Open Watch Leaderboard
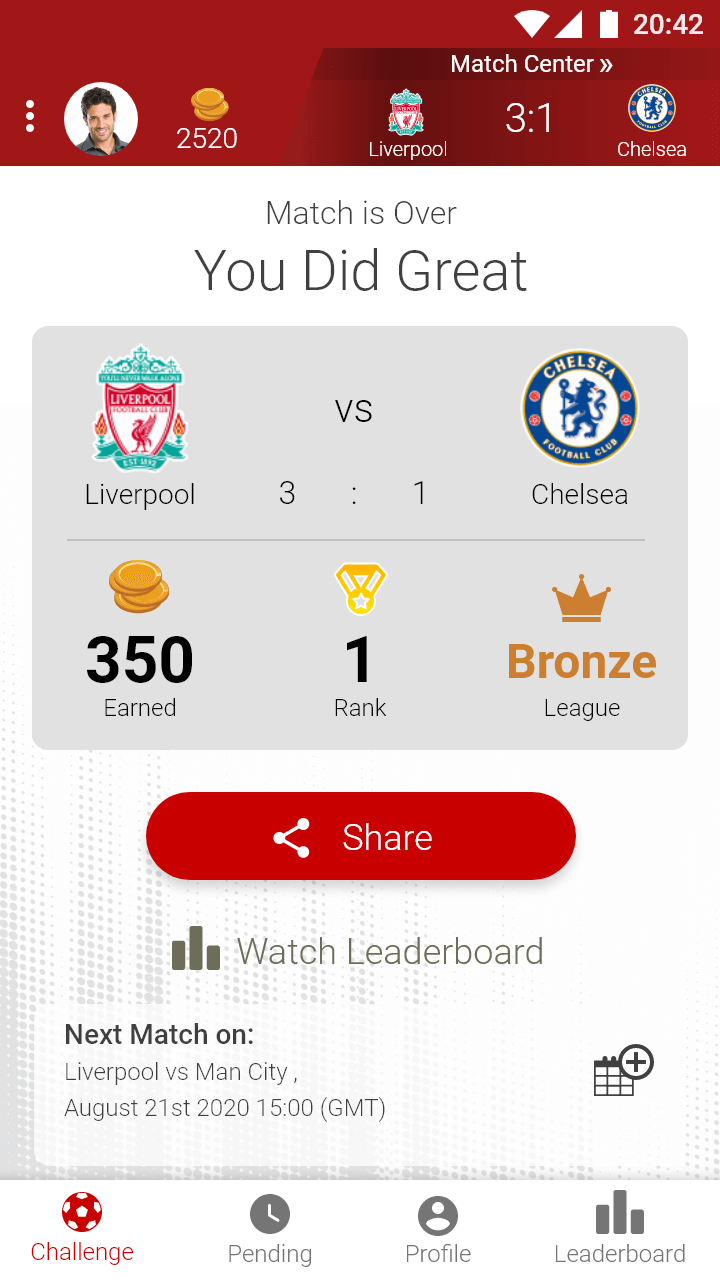720x1280 pixels. pos(360,950)
